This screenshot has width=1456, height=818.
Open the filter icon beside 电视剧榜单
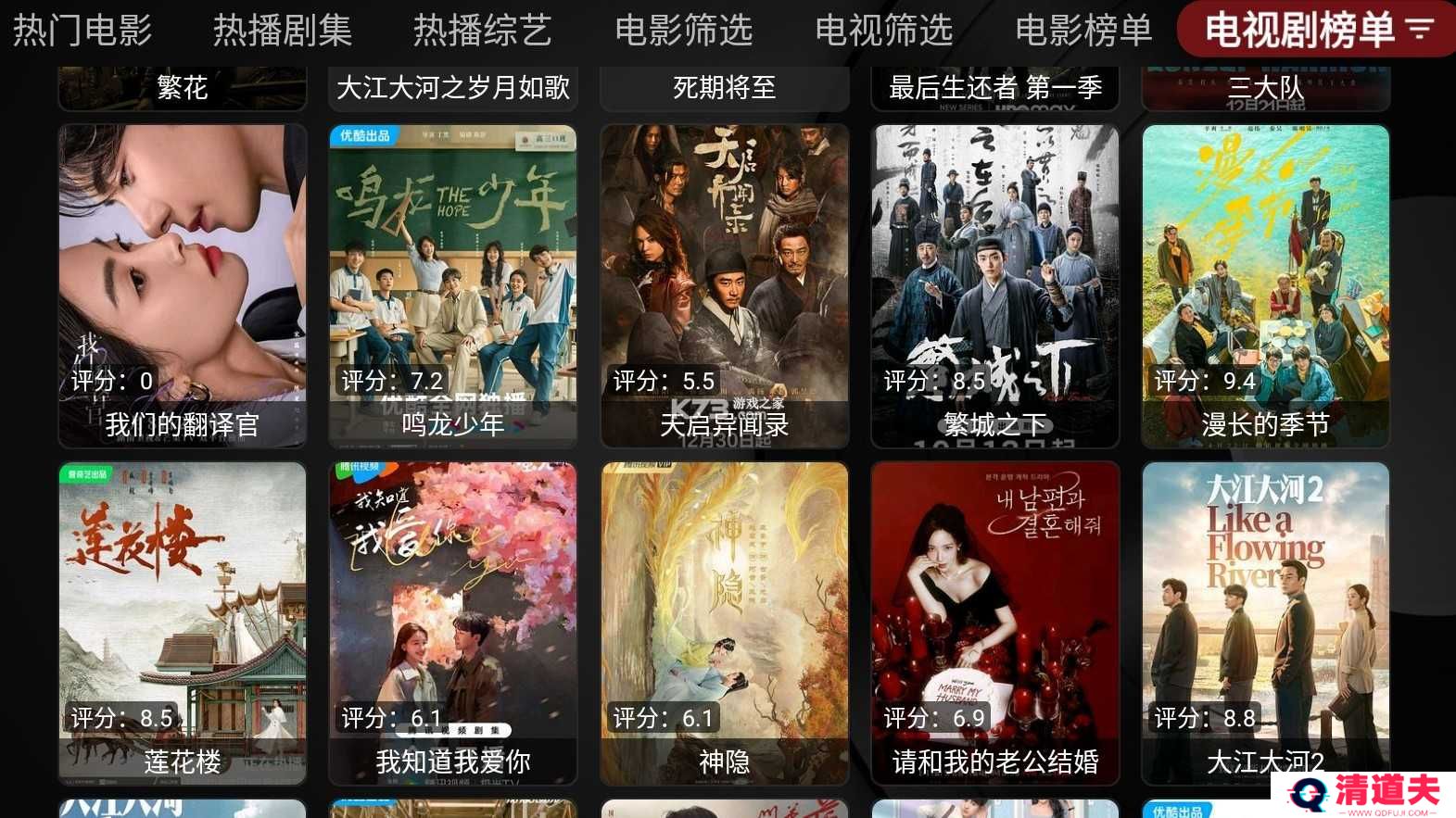(x=1420, y=31)
